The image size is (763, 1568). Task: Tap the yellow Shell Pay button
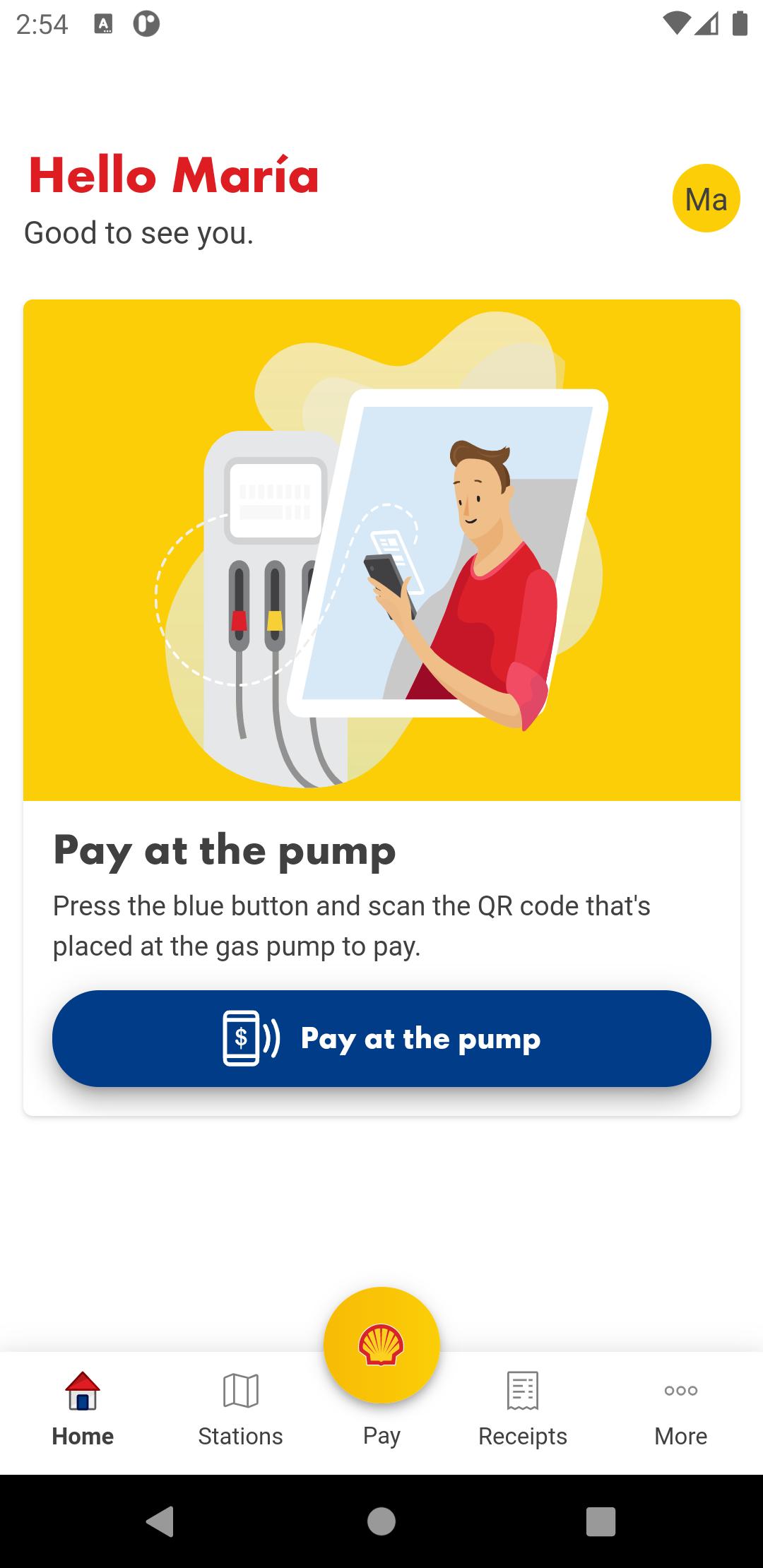[381, 1345]
